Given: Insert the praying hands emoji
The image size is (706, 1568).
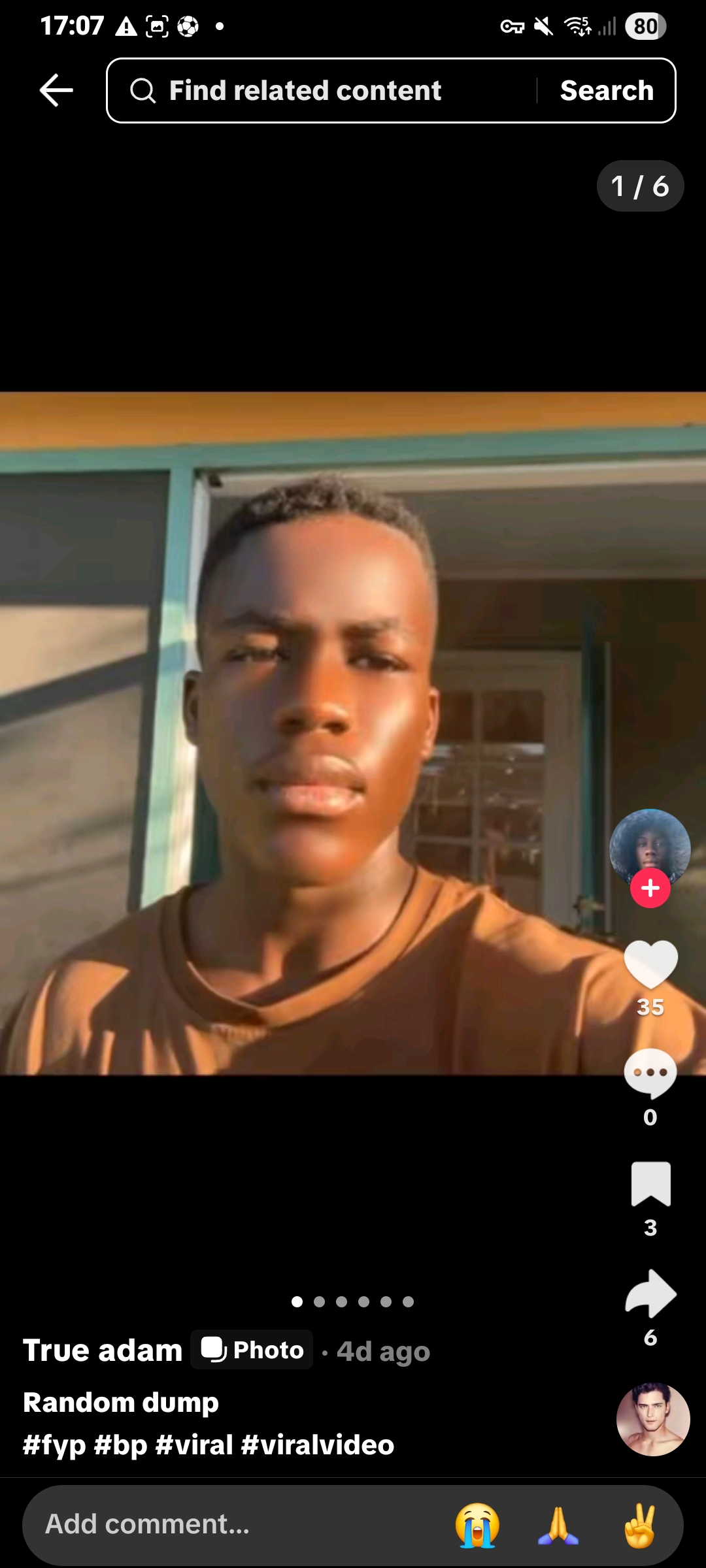Looking at the screenshot, I should (x=558, y=1526).
